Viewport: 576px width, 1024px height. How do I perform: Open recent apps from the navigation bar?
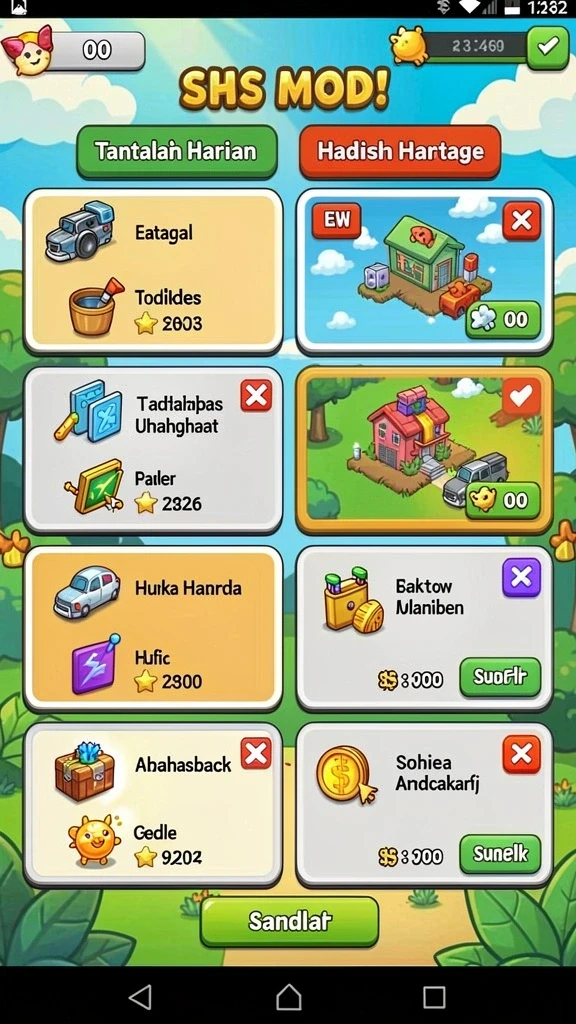[434, 997]
